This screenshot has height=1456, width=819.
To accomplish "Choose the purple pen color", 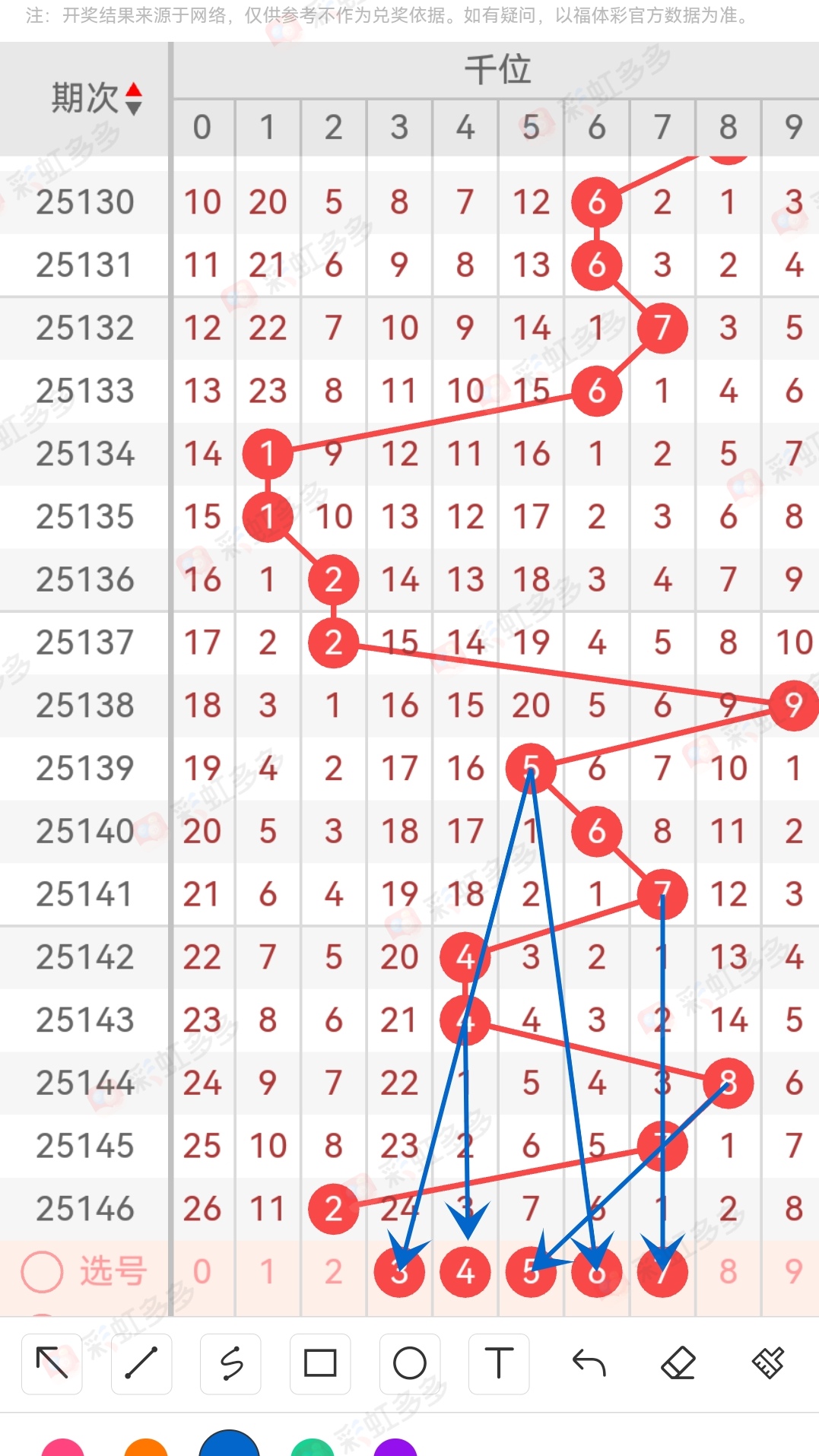I will 395,1448.
